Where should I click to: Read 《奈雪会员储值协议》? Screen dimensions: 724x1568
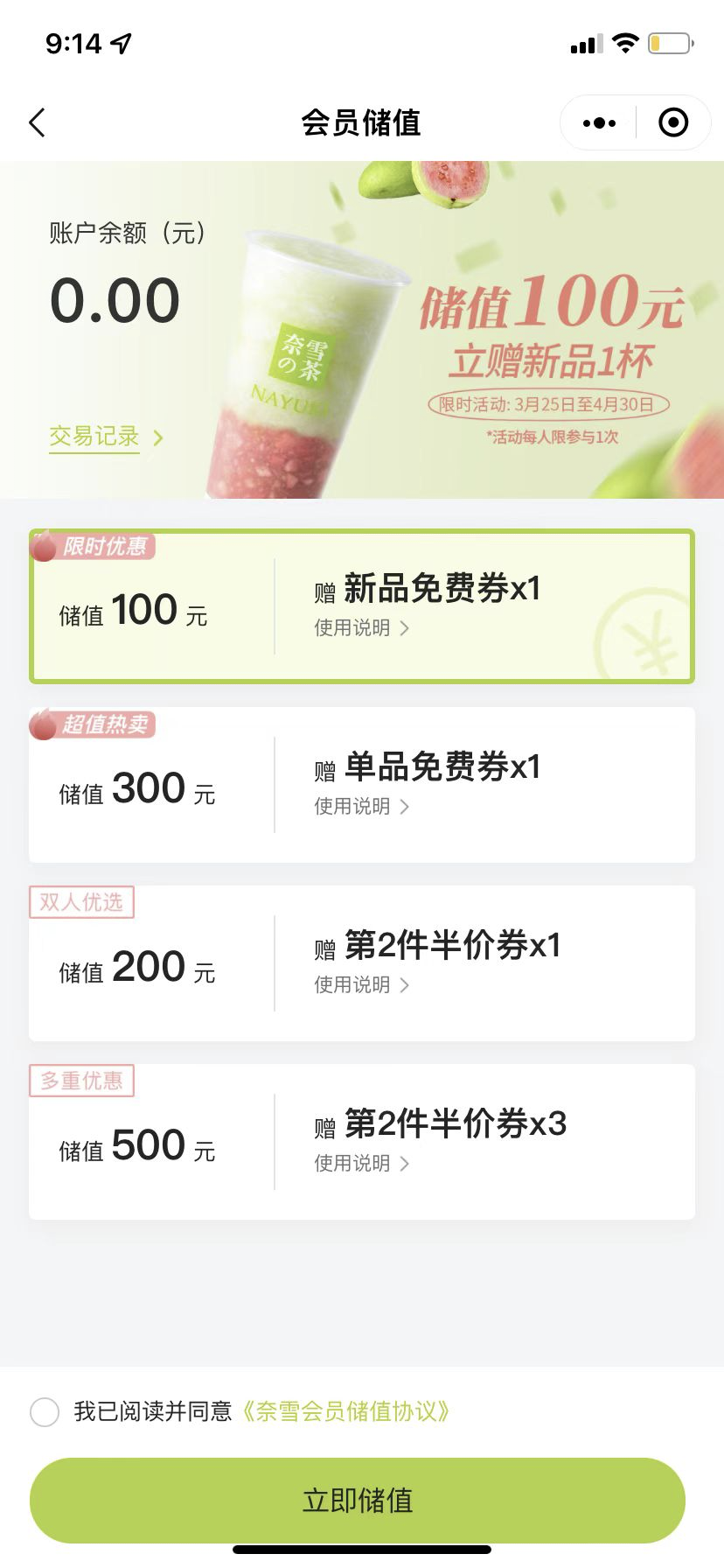click(x=346, y=1411)
